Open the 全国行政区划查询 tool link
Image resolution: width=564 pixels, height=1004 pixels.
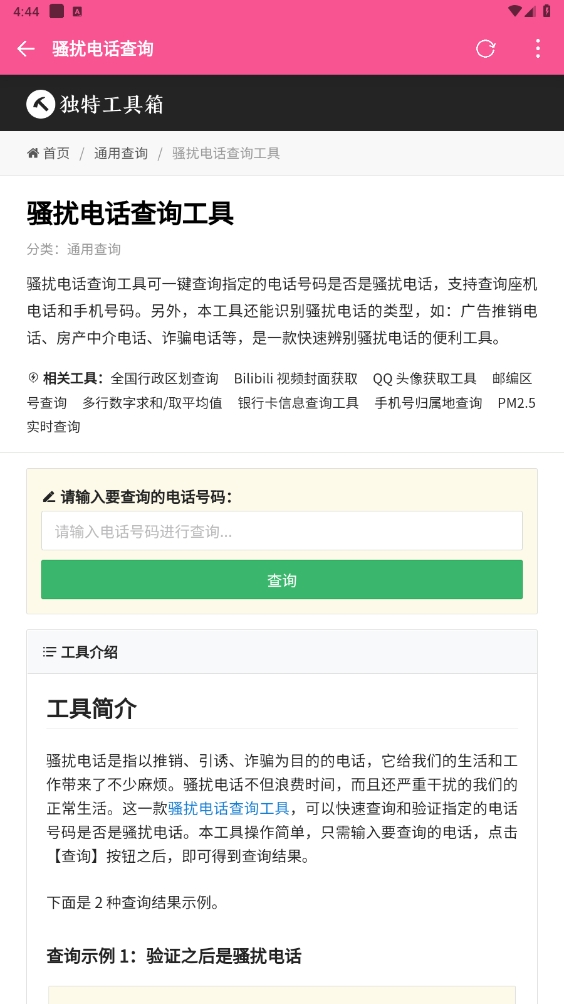[165, 378]
